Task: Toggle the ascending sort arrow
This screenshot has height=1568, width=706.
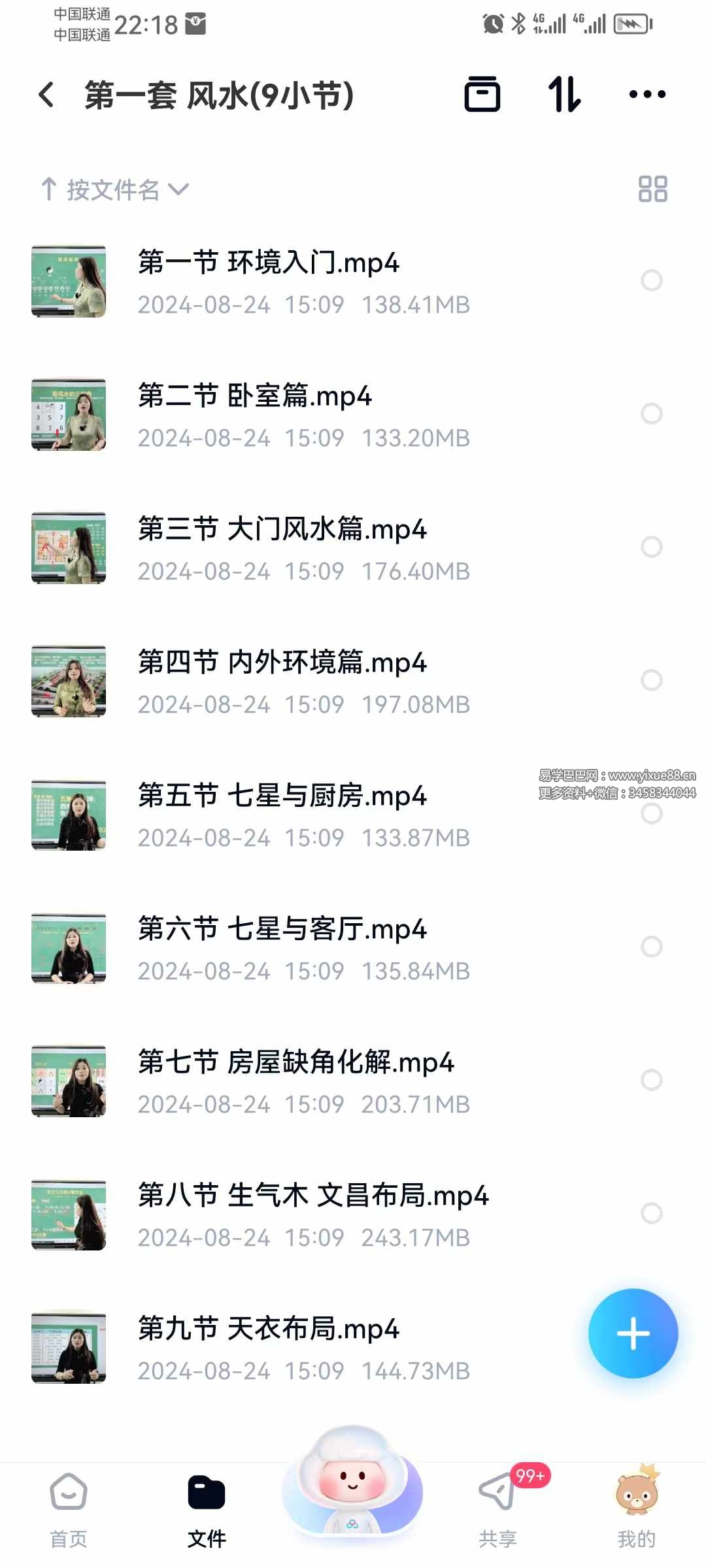Action: 49,189
